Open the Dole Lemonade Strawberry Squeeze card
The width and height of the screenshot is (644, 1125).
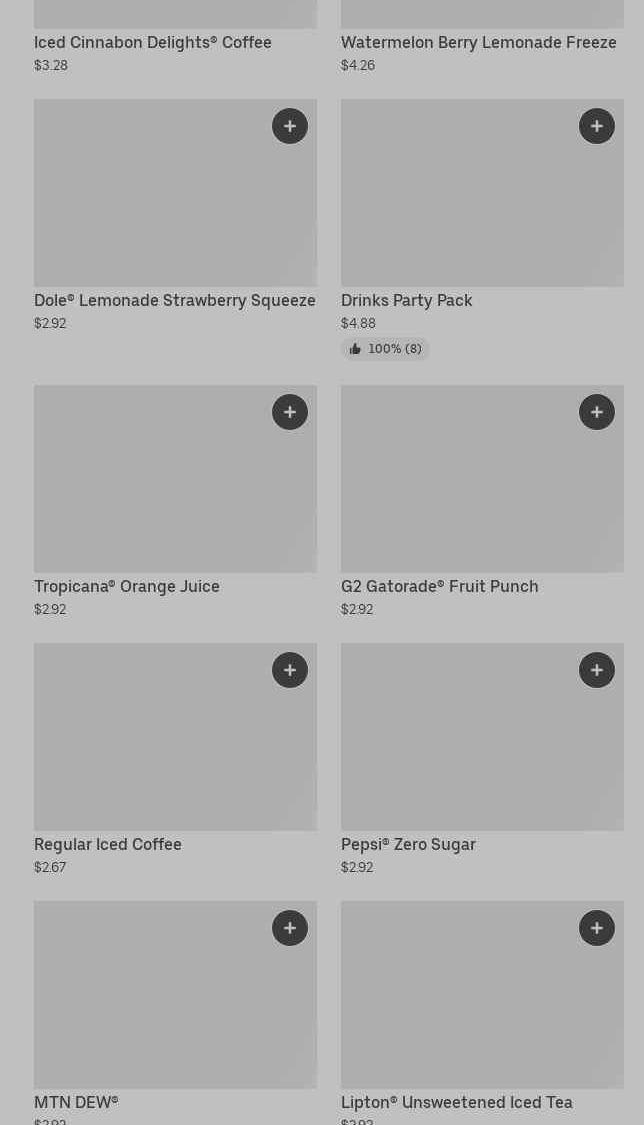pos(175,215)
